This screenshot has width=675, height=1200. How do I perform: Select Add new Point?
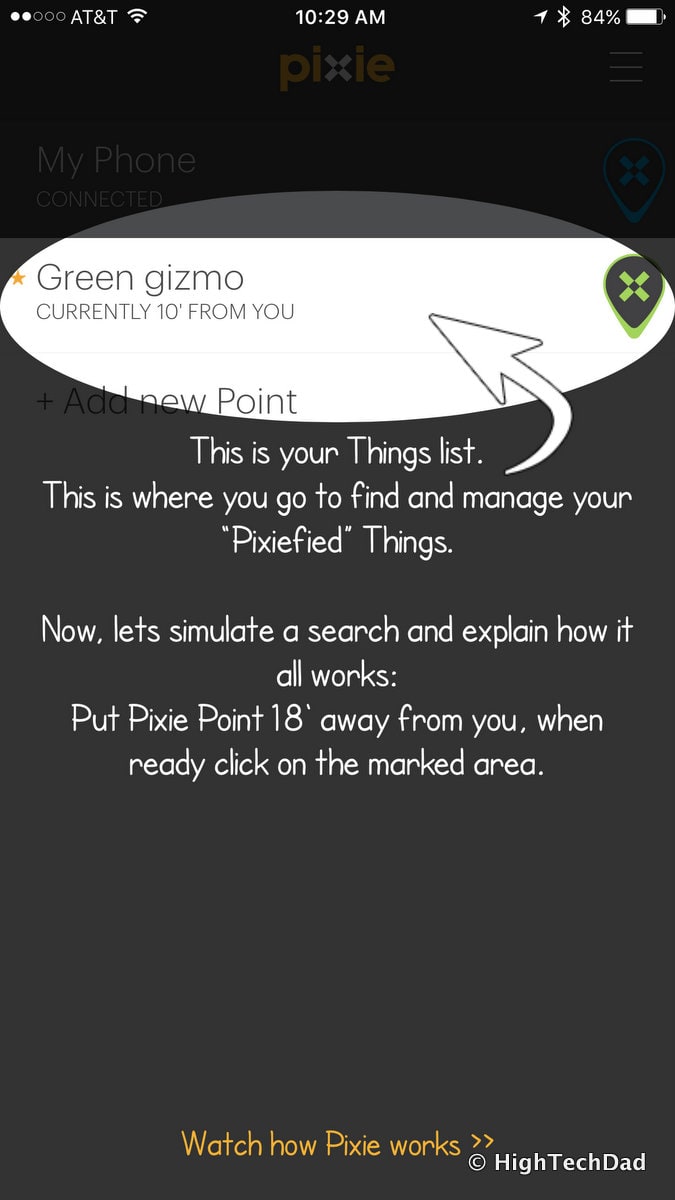(x=167, y=401)
